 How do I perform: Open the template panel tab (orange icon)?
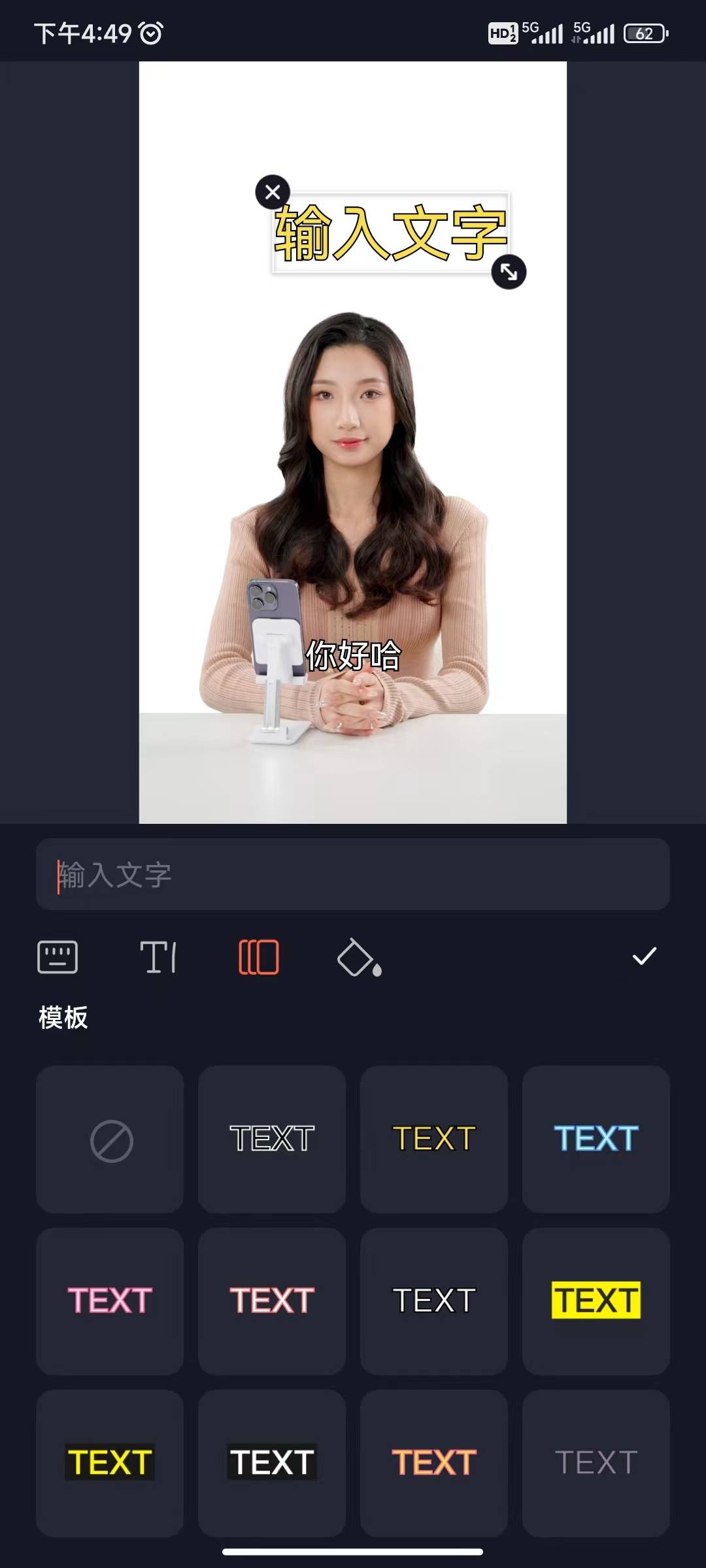click(x=259, y=956)
